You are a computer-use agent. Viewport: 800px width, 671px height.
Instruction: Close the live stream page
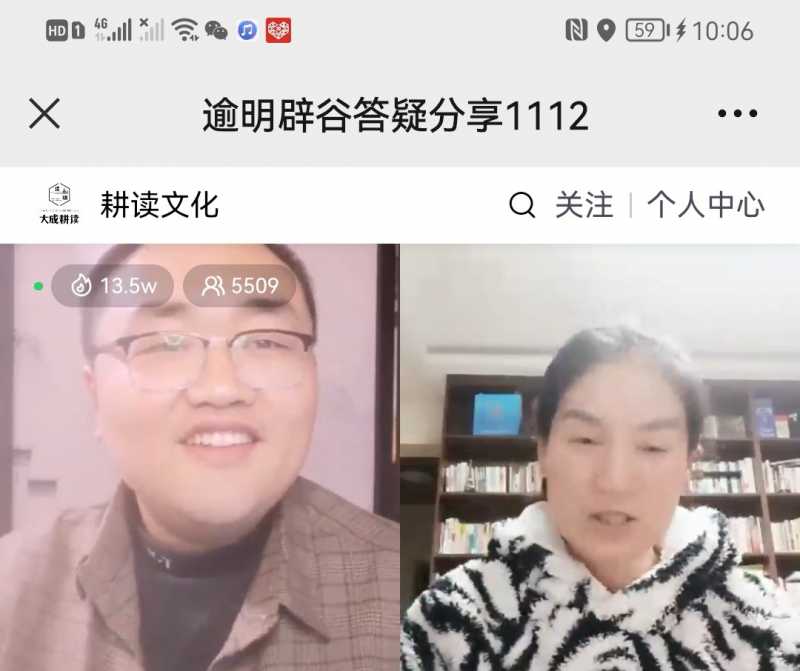tap(44, 114)
